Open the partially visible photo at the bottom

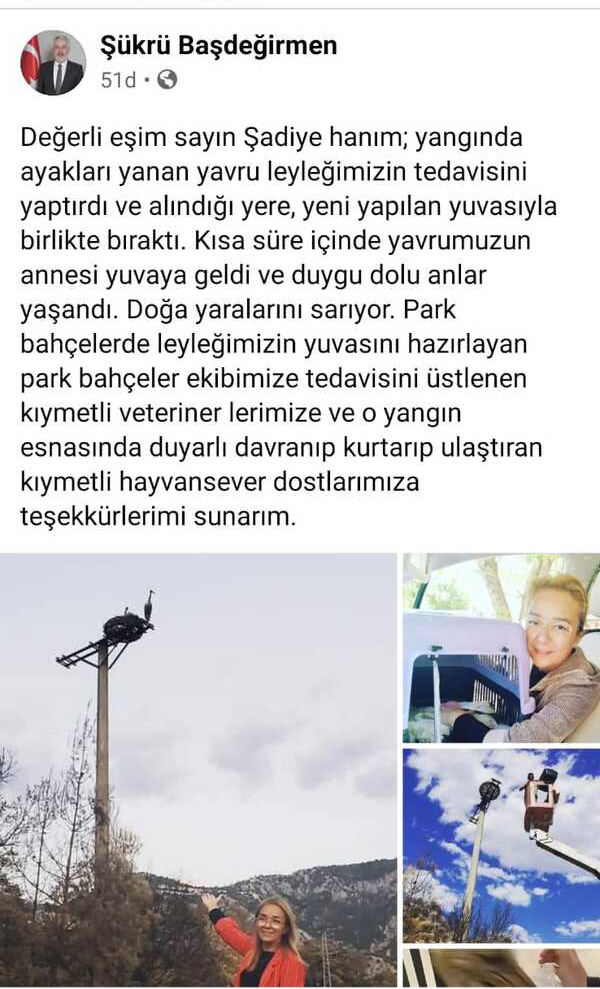point(501,968)
